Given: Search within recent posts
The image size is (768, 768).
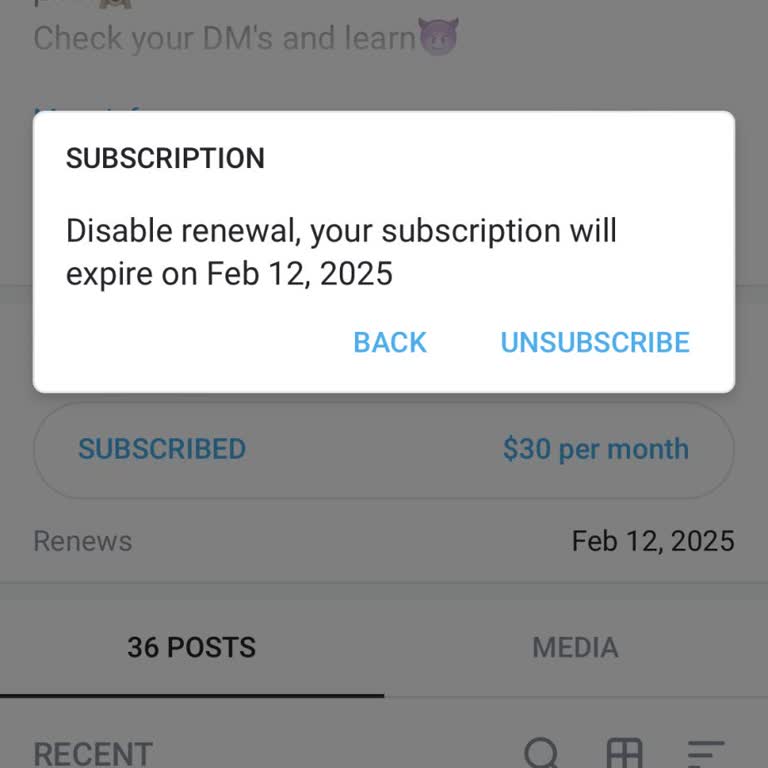Looking at the screenshot, I should pos(542,752).
